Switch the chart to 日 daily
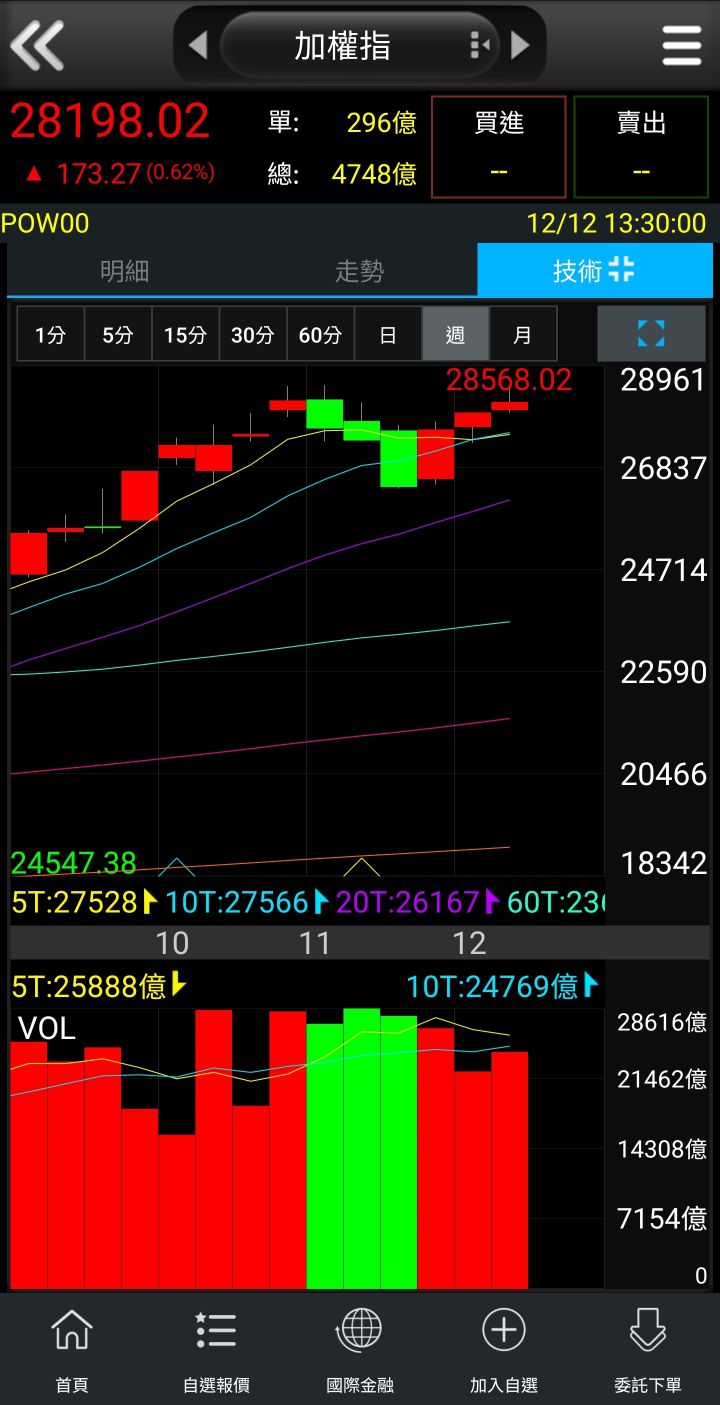This screenshot has width=720, height=1405. pyautogui.click(x=388, y=334)
